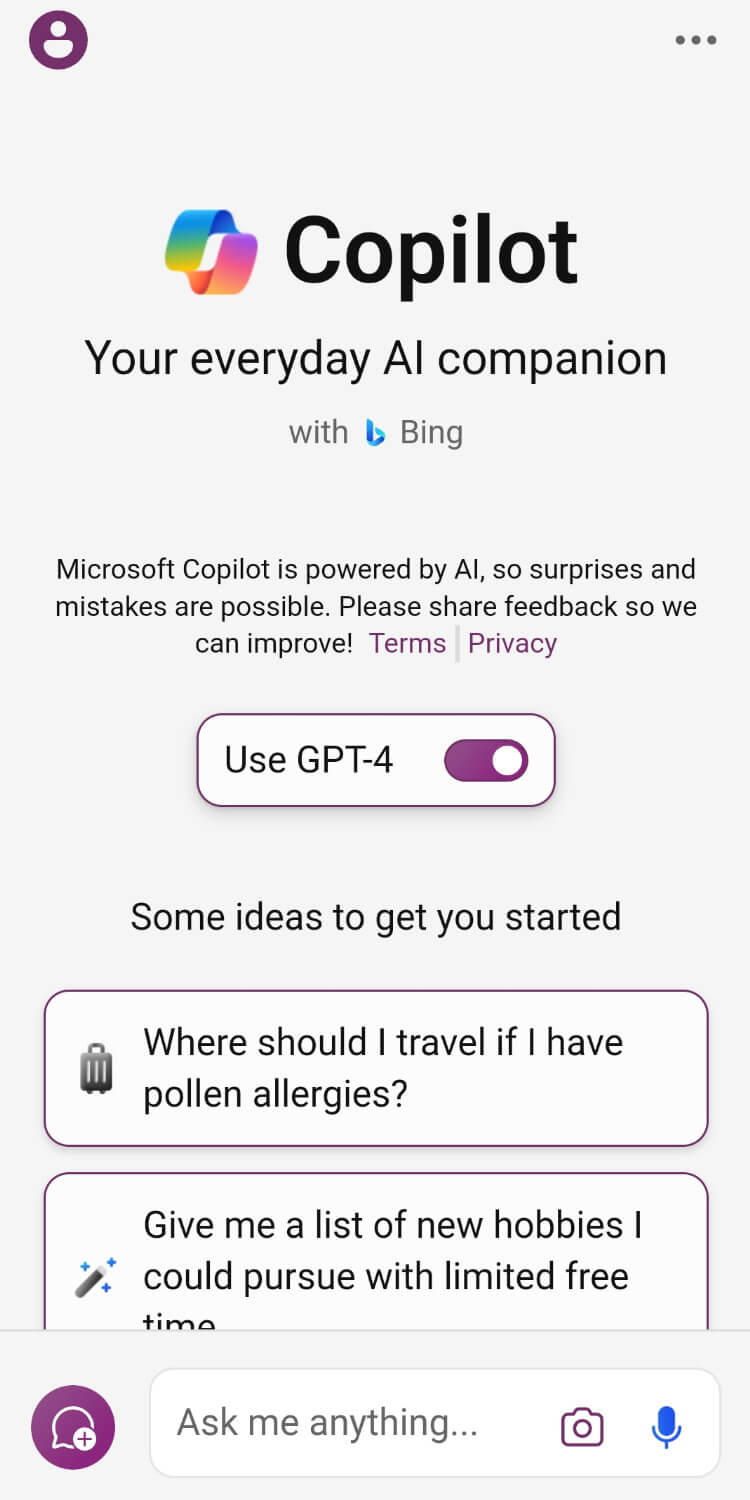Open the Terms link
The image size is (750, 1500).
click(x=407, y=643)
